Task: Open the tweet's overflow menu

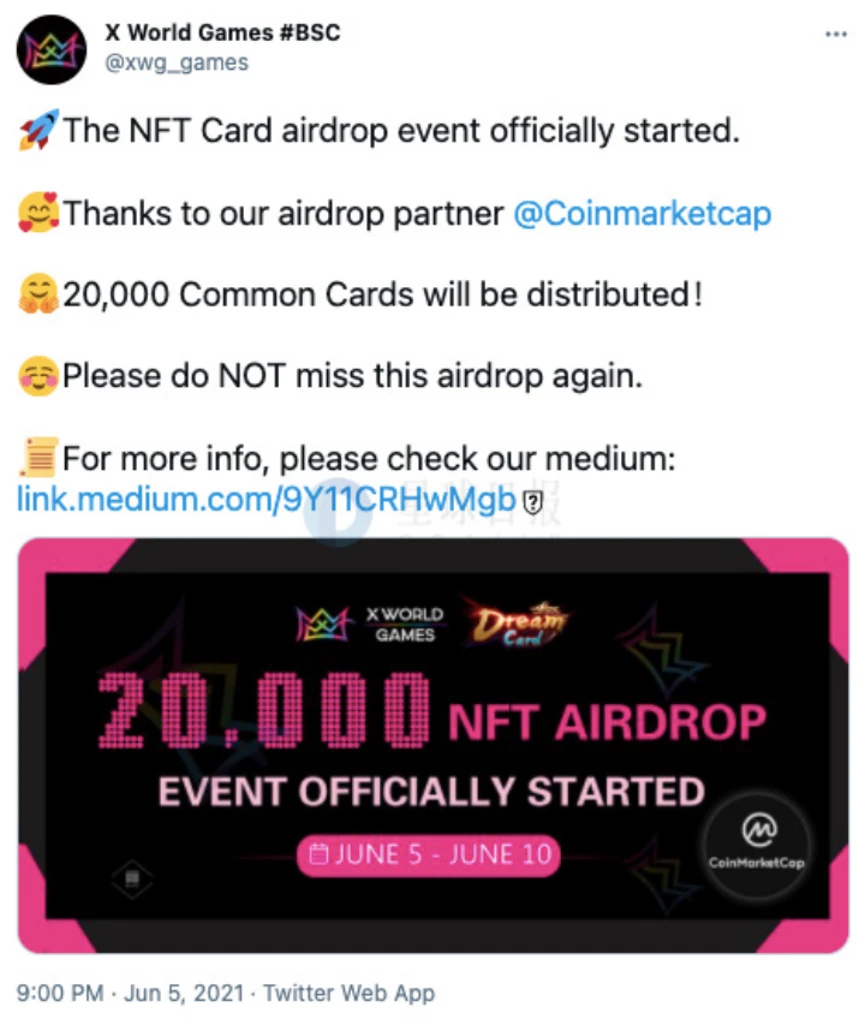Action: pos(835,33)
